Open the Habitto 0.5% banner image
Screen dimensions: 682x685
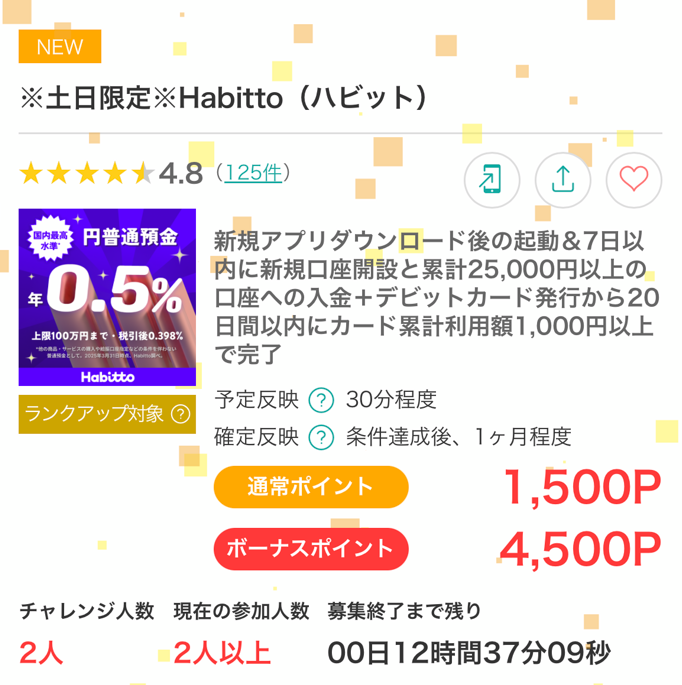point(107,297)
